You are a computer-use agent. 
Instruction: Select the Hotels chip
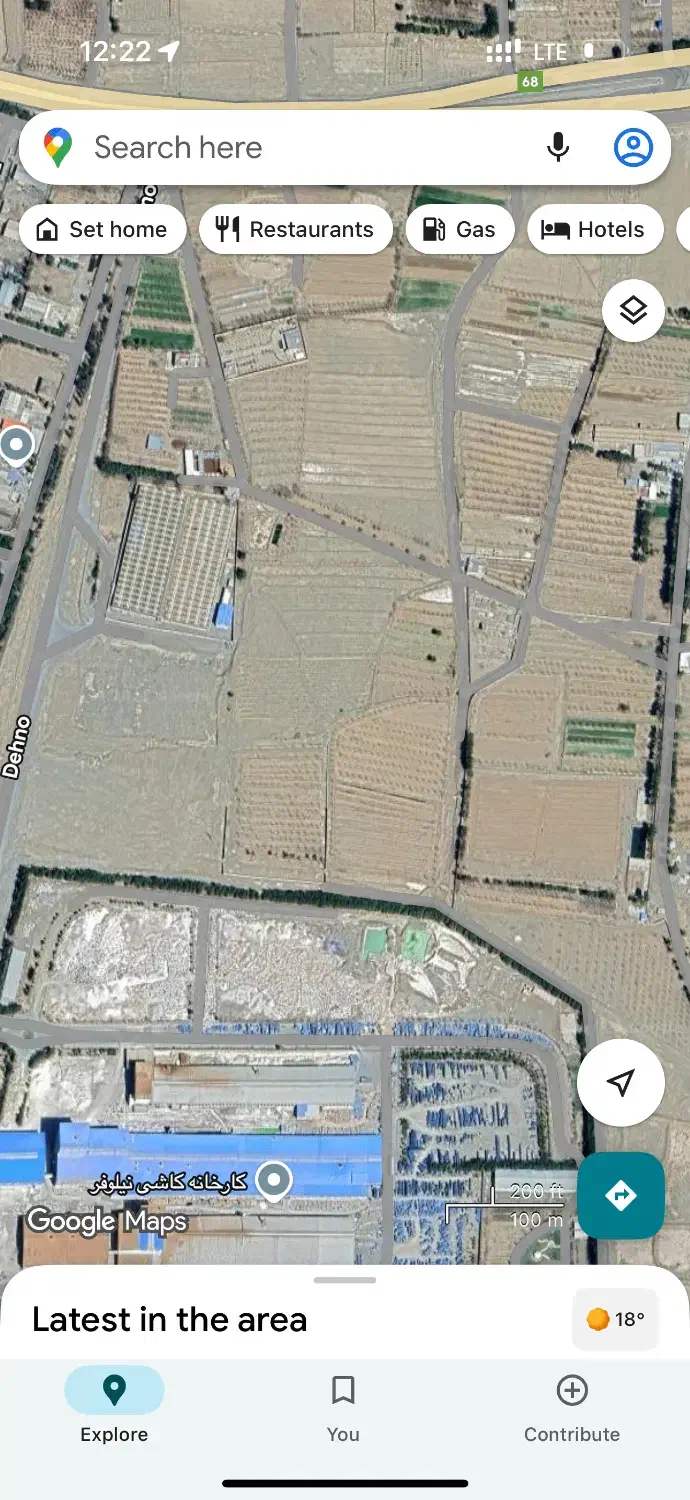click(595, 230)
